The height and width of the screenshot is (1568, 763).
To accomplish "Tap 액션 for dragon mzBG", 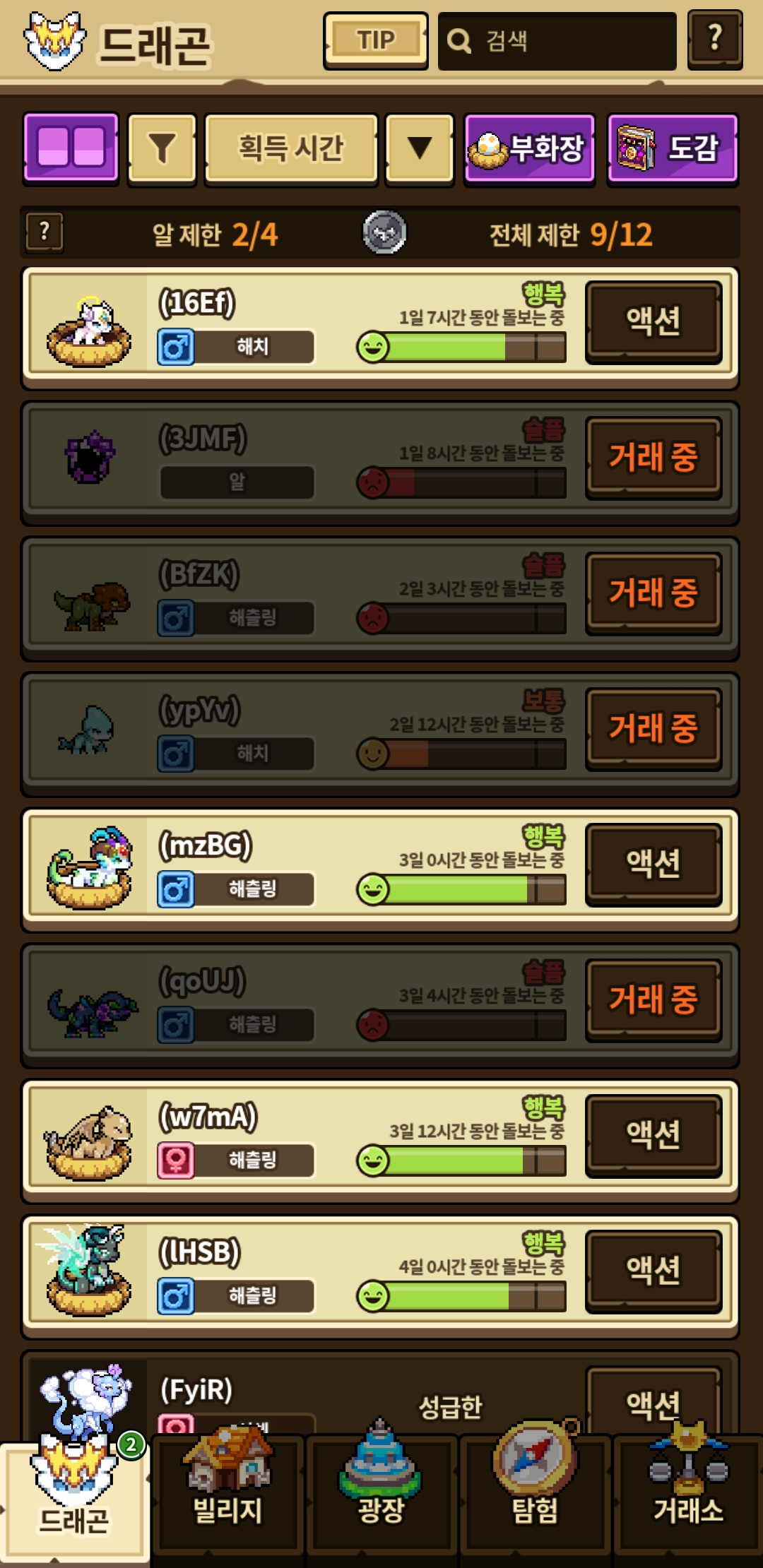I will (x=653, y=865).
